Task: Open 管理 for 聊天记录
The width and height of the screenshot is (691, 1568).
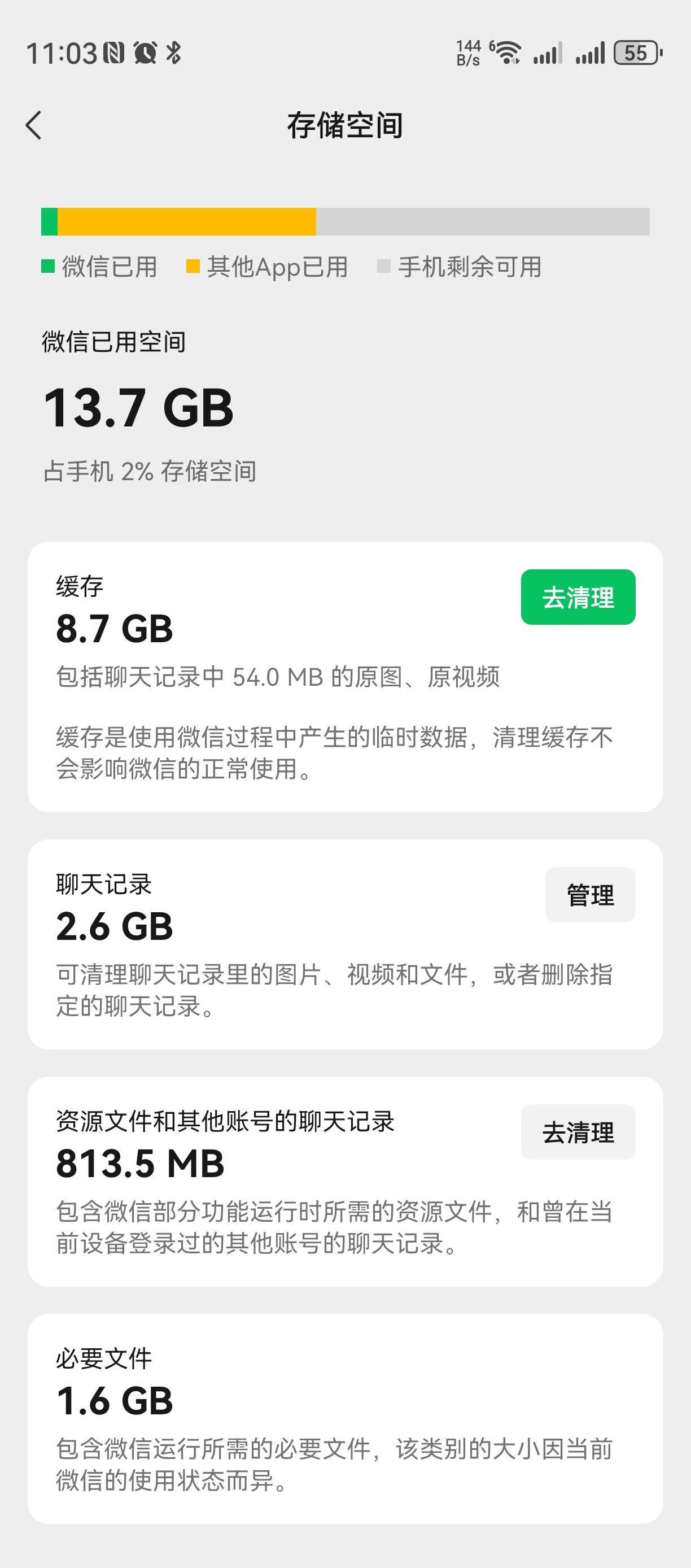Action: click(589, 895)
